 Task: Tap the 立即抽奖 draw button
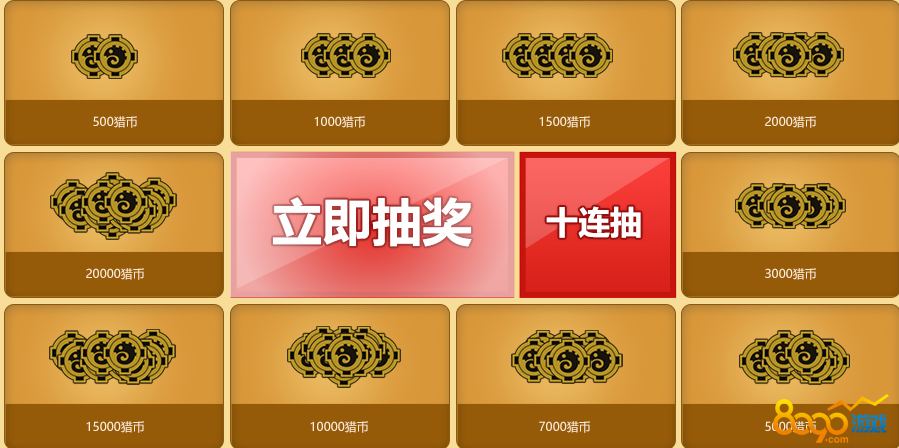pos(372,224)
